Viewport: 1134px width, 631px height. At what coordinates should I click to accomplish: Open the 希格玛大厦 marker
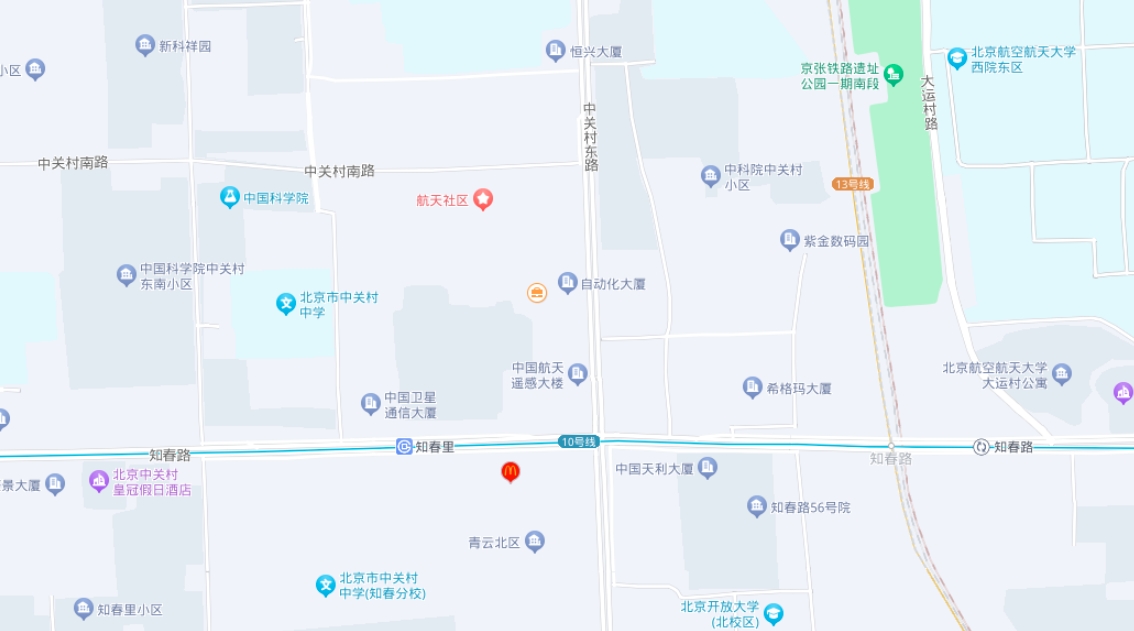tap(753, 387)
